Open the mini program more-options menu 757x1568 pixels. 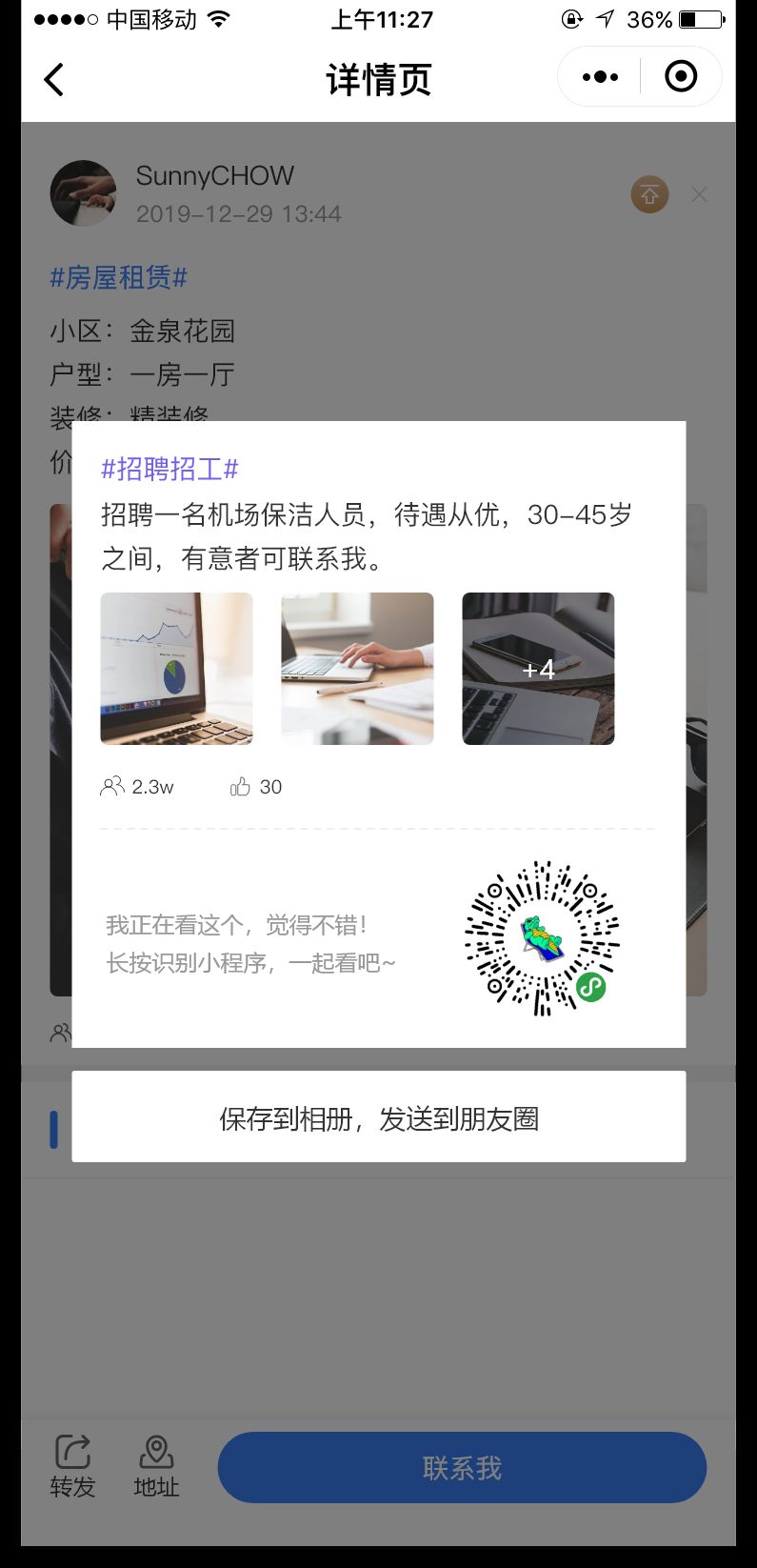click(x=600, y=77)
